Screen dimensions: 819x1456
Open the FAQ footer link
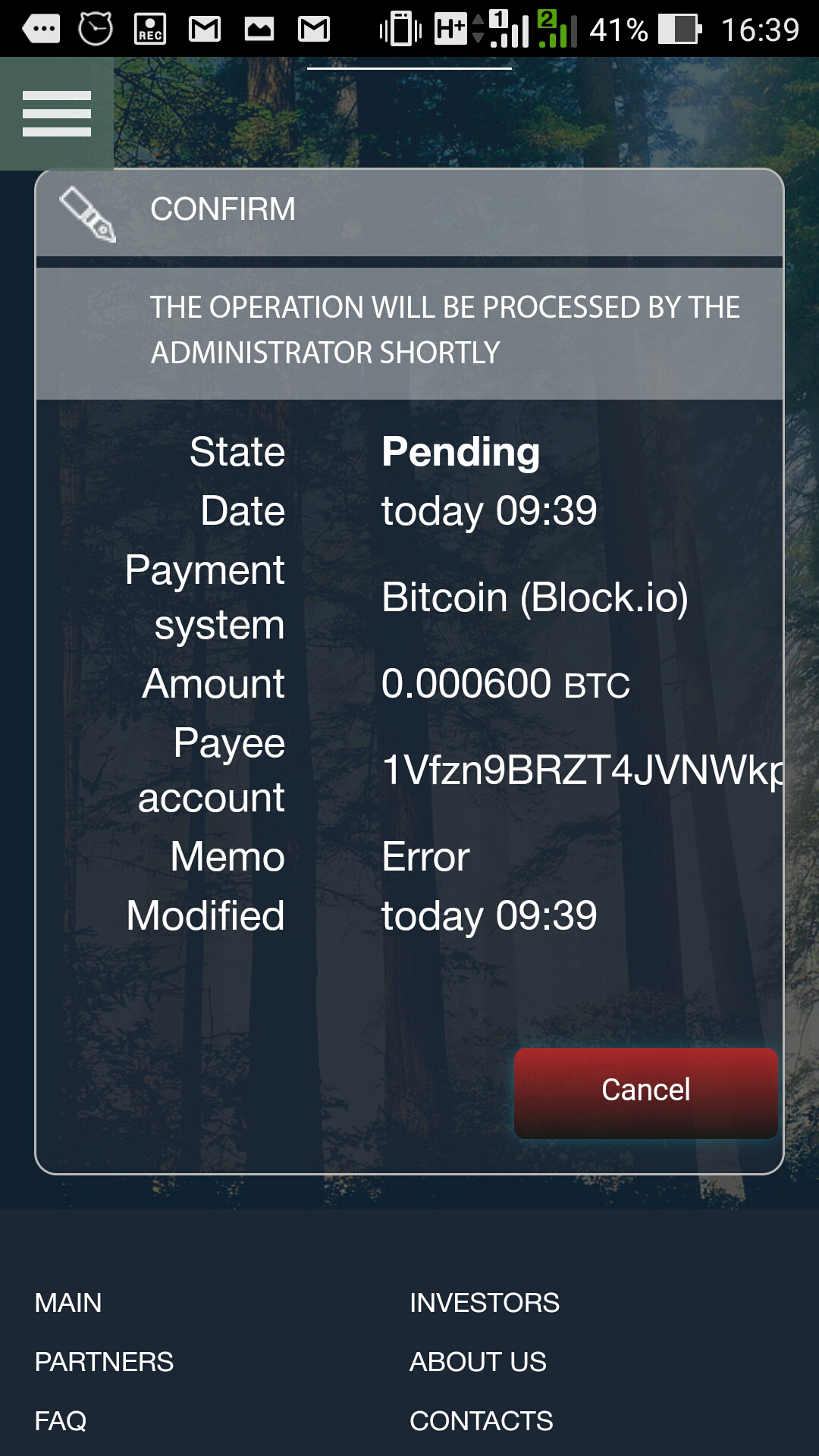tap(61, 1421)
